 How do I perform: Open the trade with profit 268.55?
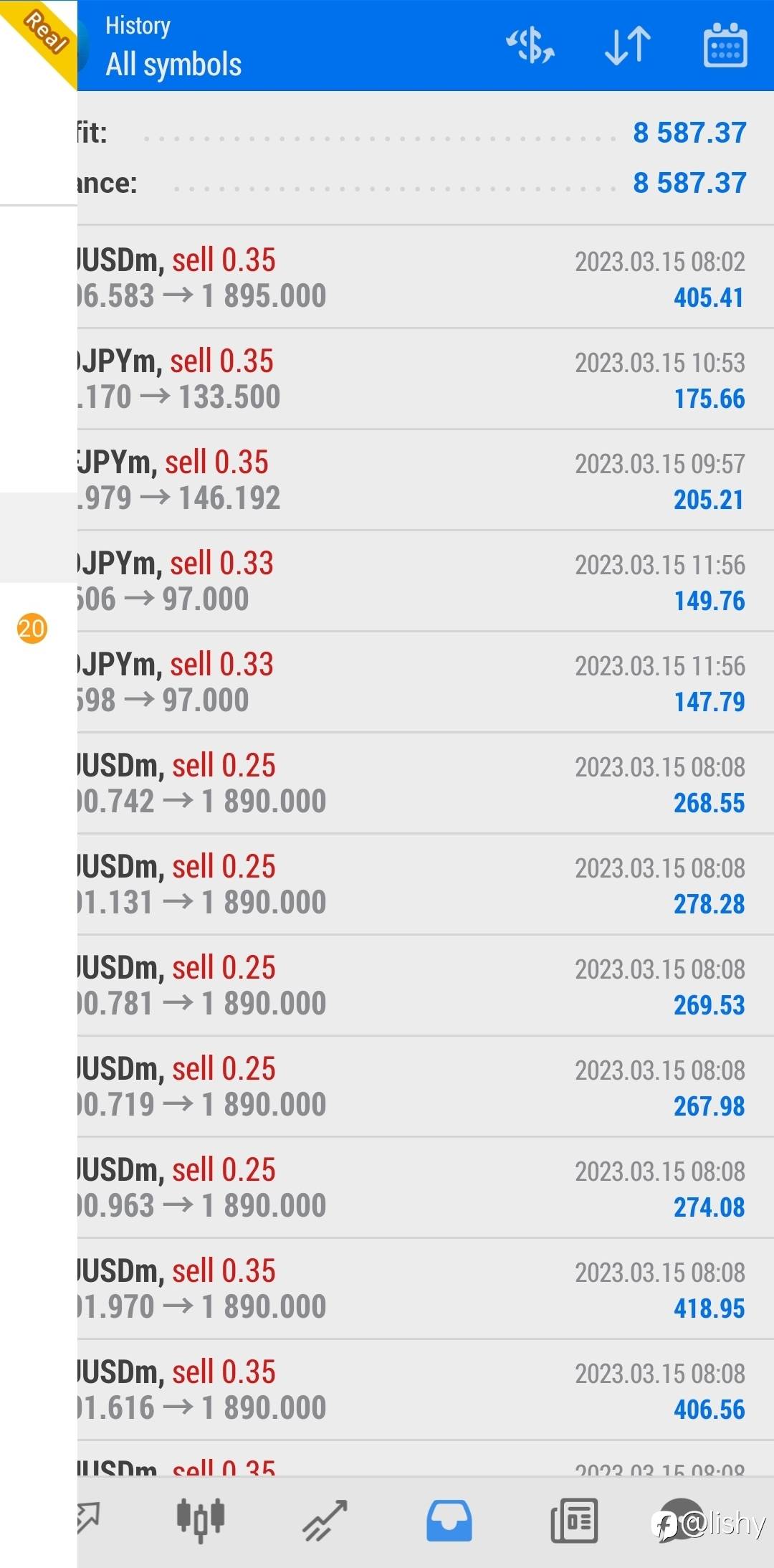(x=423, y=784)
